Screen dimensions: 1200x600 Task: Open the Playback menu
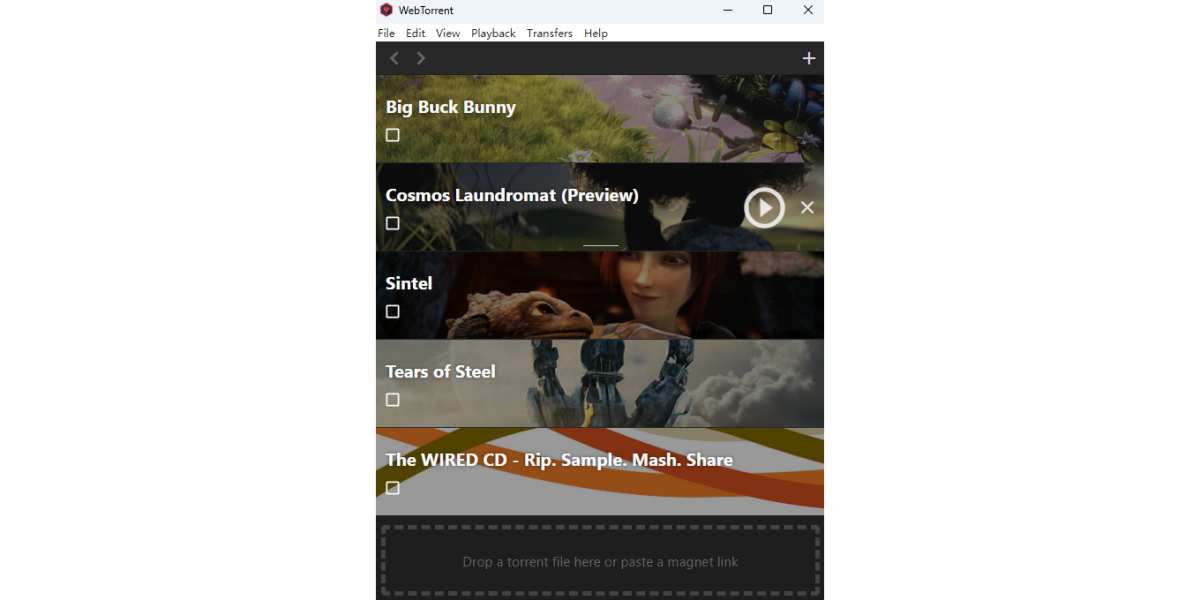[x=493, y=33]
